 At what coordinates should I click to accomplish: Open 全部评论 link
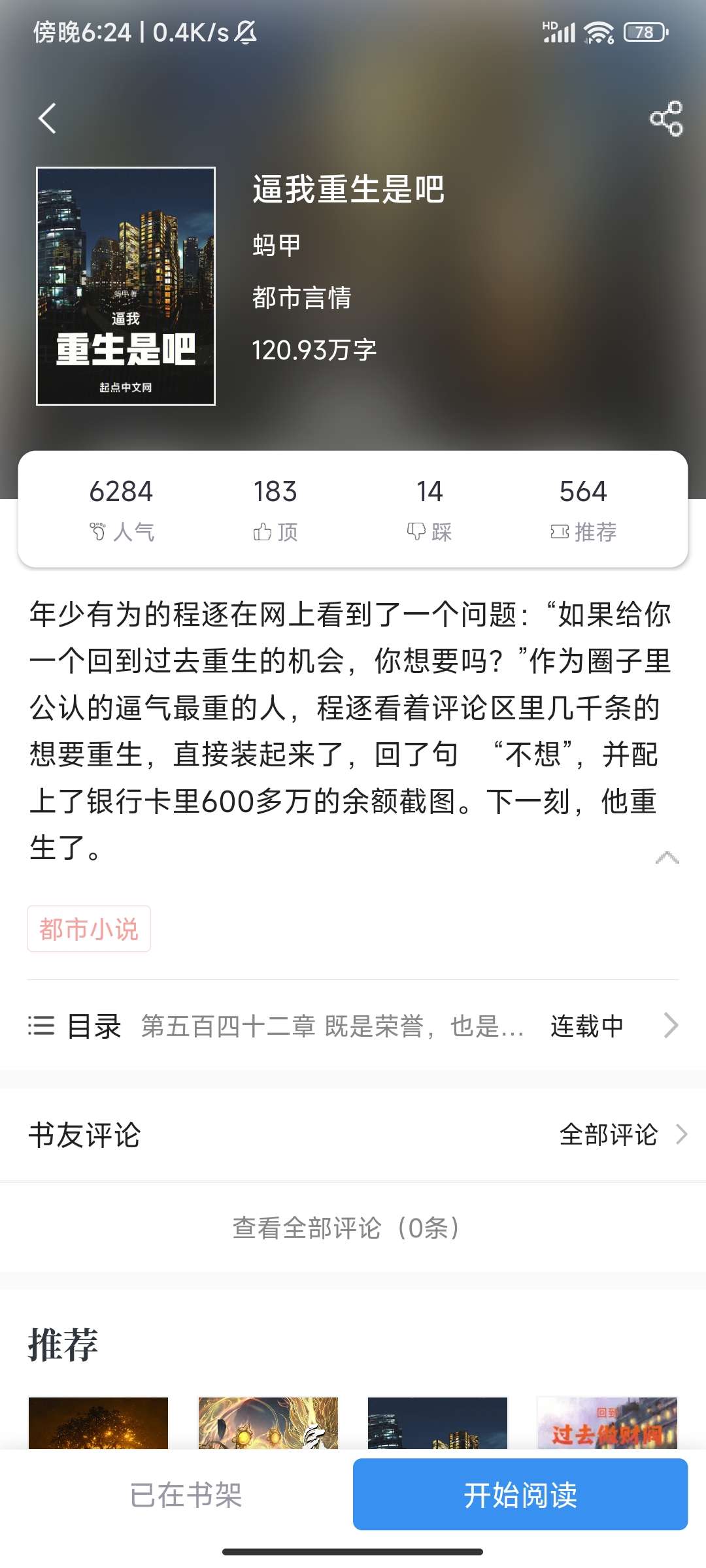coord(622,1135)
